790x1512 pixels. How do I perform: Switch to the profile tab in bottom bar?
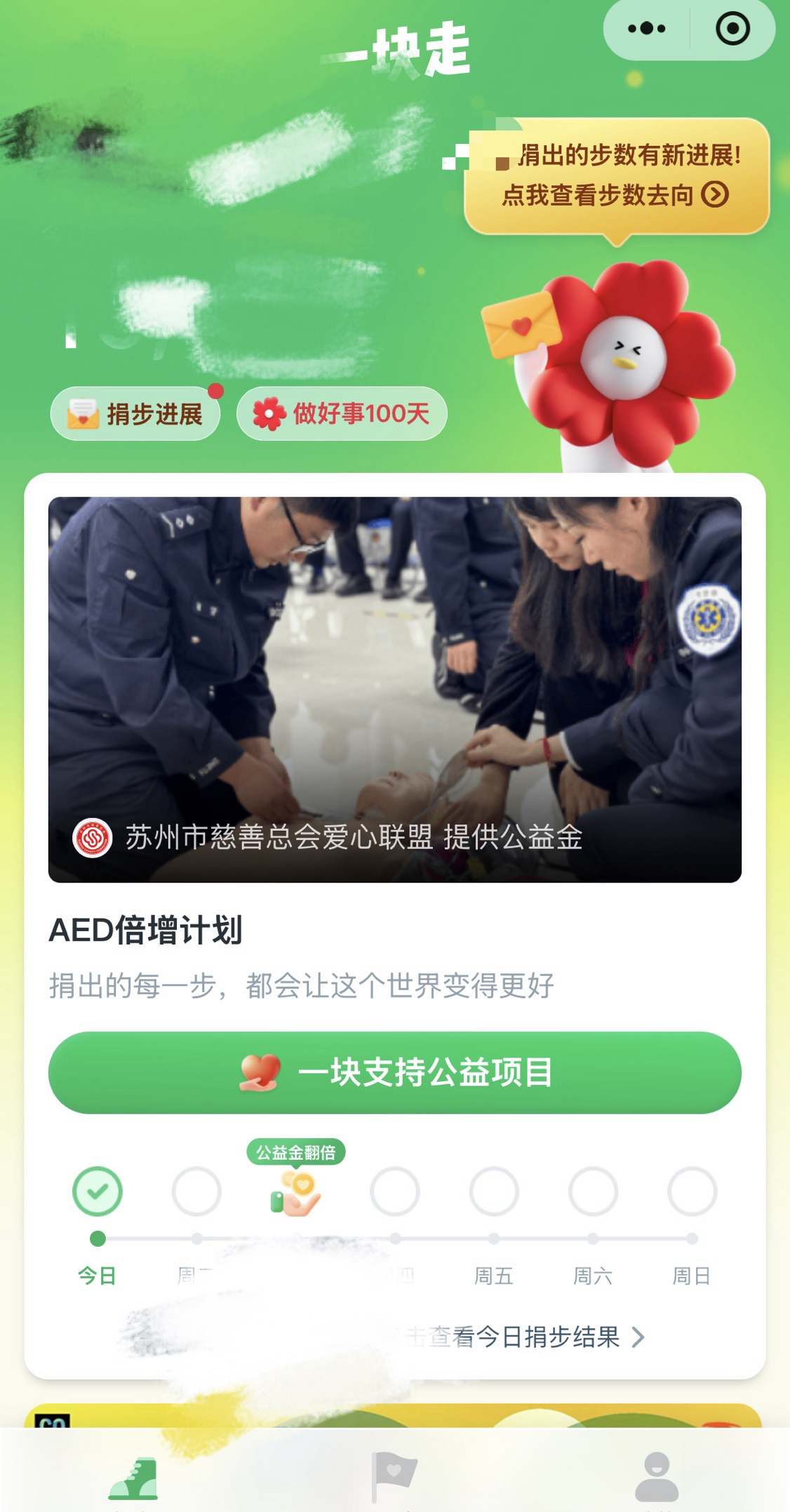(657, 1476)
